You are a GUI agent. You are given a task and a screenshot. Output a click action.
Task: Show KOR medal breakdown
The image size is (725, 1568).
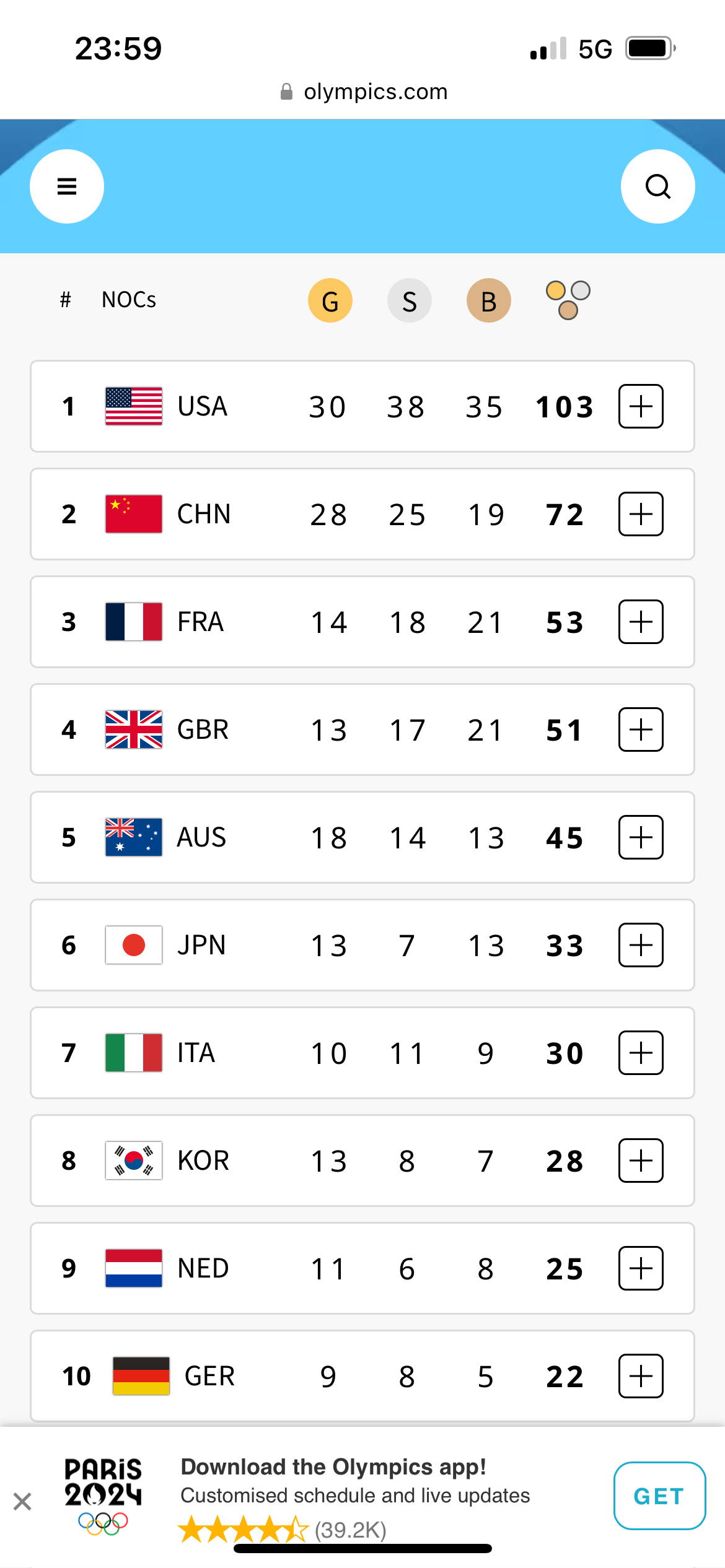(x=641, y=1161)
